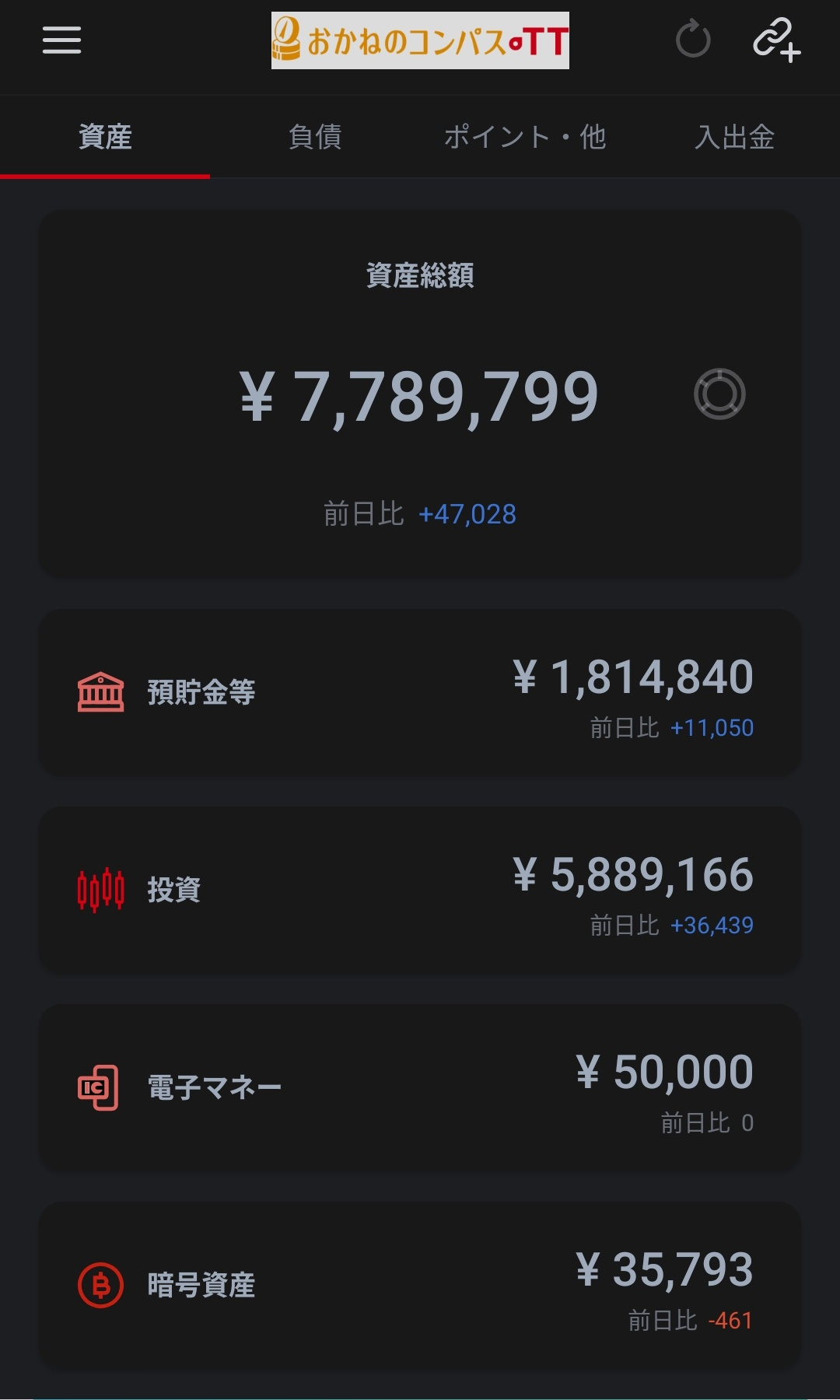Add a new linked account
840x1400 pixels.
click(776, 40)
